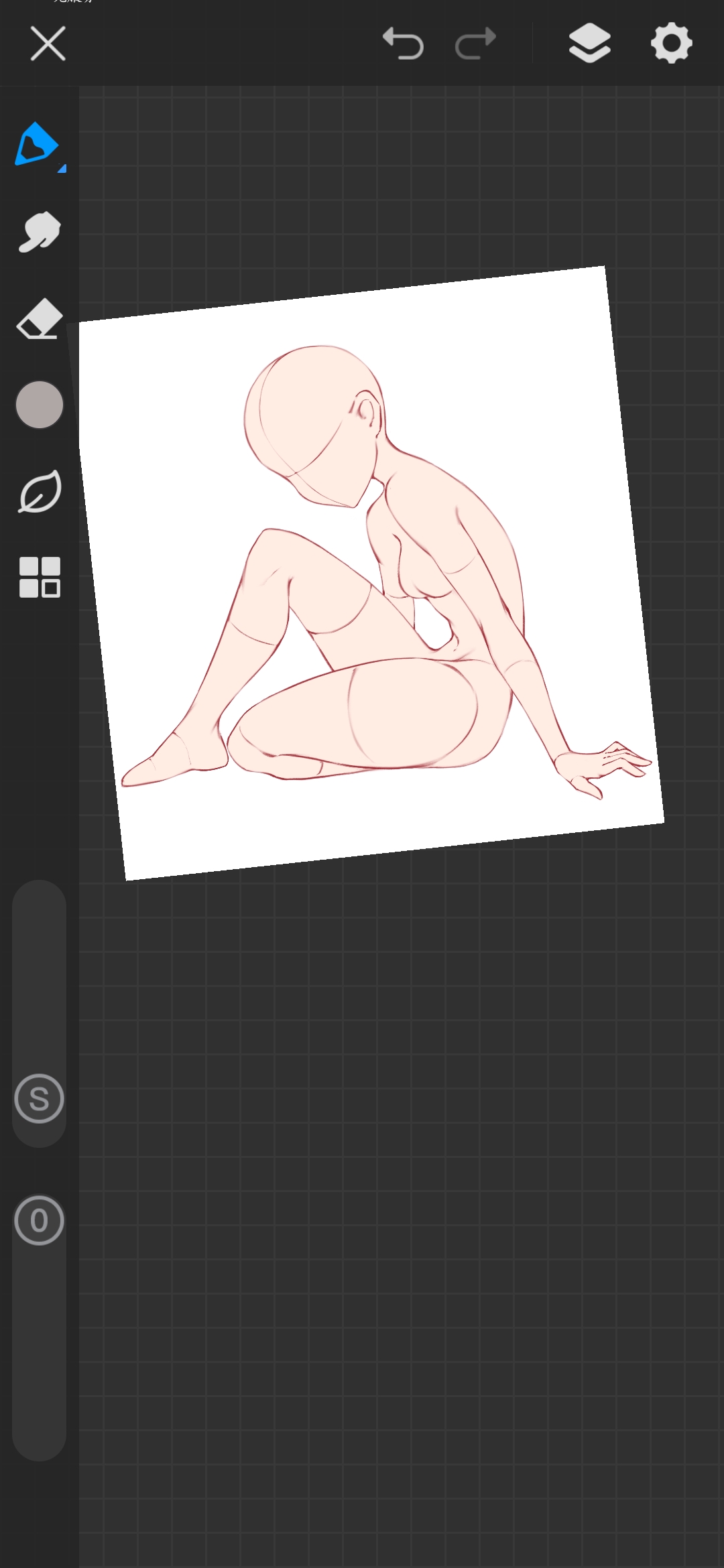This screenshot has height=1568, width=724.
Task: Redo the undone action
Action: click(475, 44)
